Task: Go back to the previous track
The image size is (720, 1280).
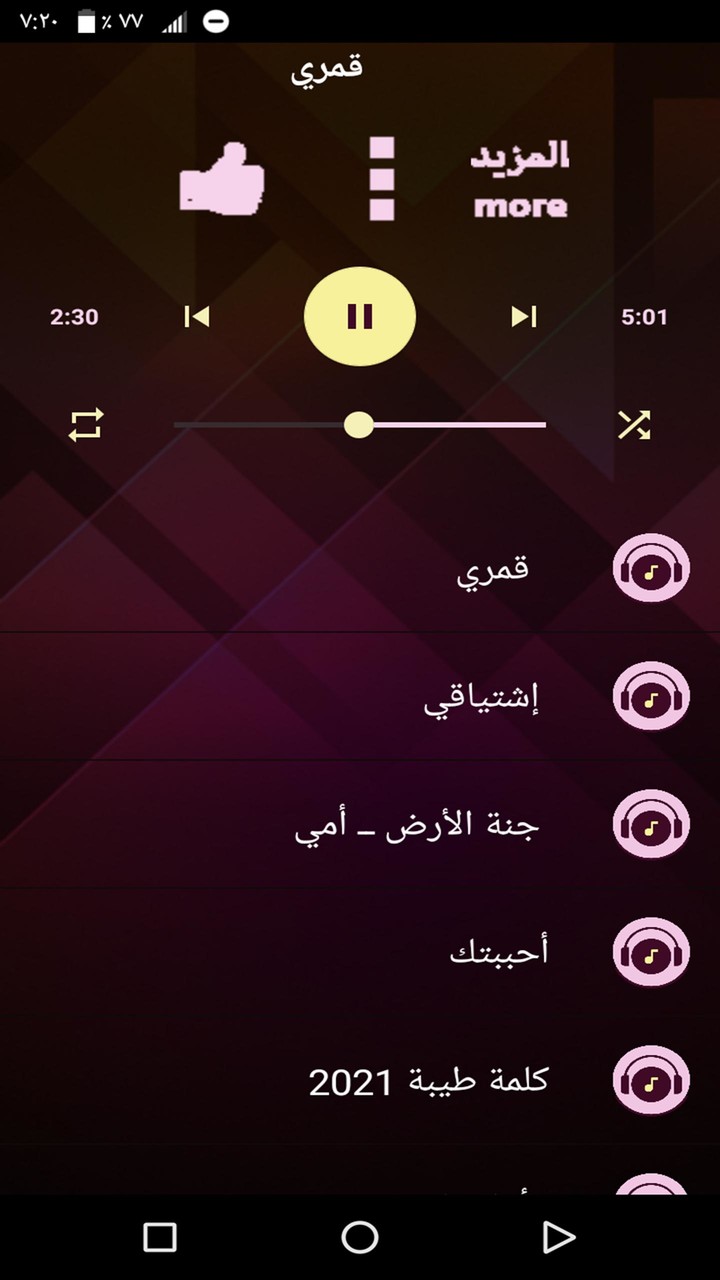Action: click(x=196, y=316)
